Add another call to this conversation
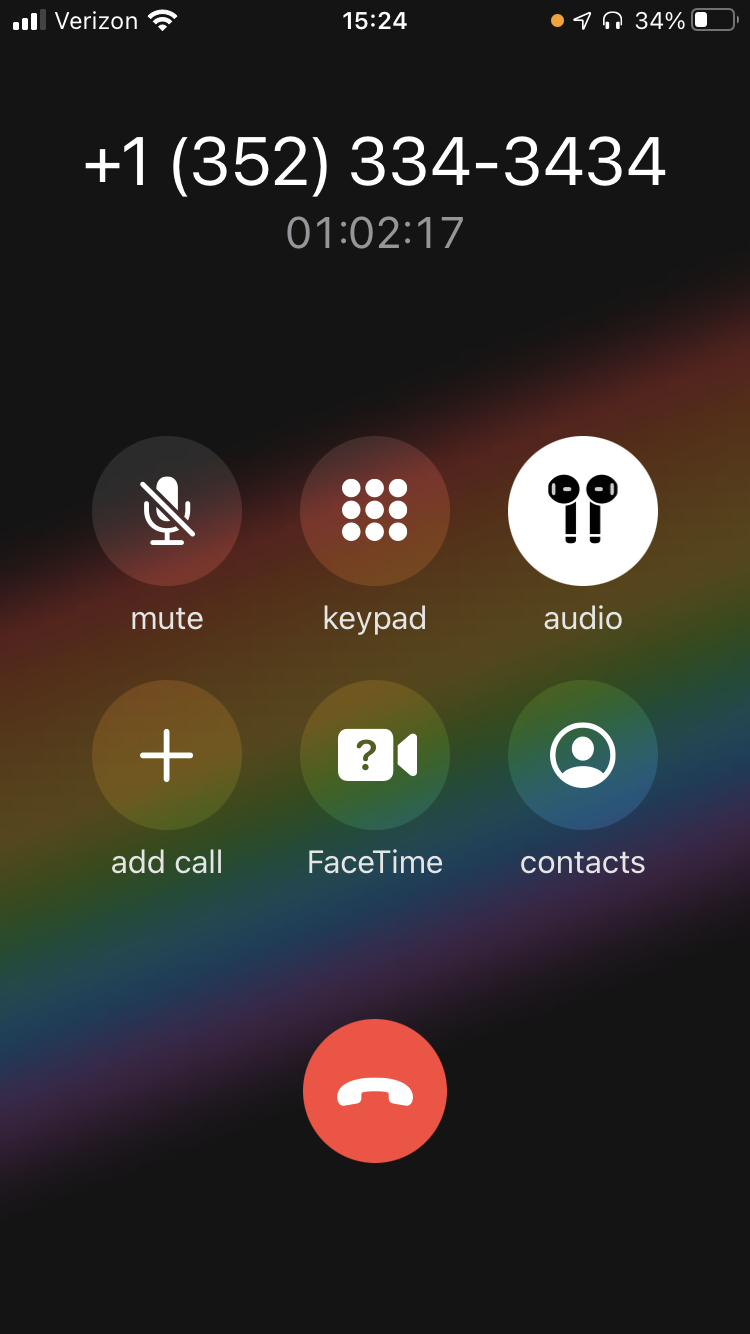The width and height of the screenshot is (750, 1334). 167,755
